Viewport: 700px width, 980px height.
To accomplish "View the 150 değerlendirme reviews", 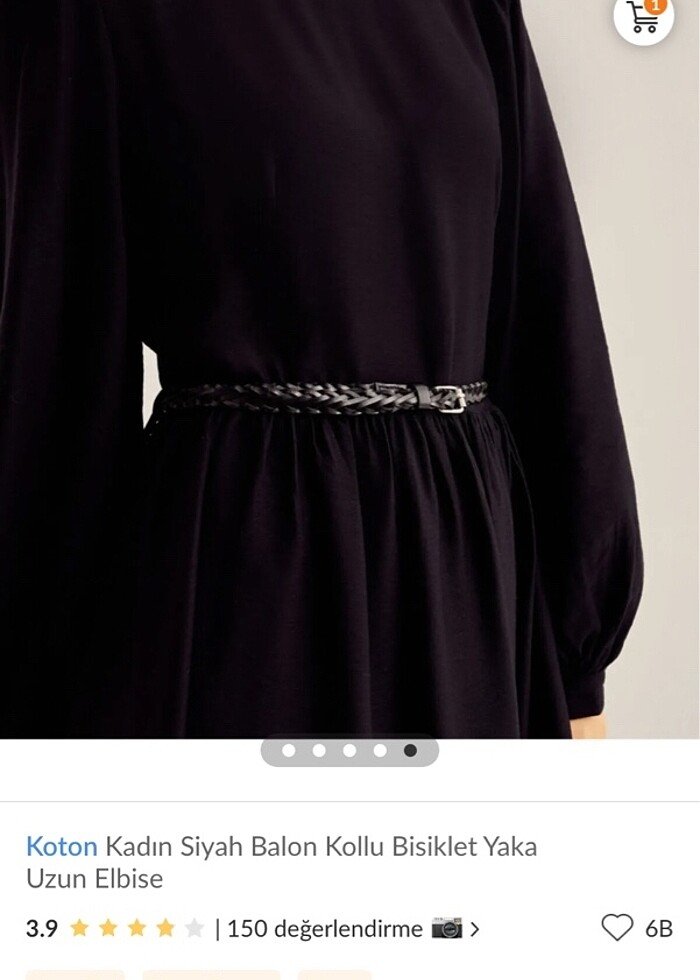I will (325, 929).
